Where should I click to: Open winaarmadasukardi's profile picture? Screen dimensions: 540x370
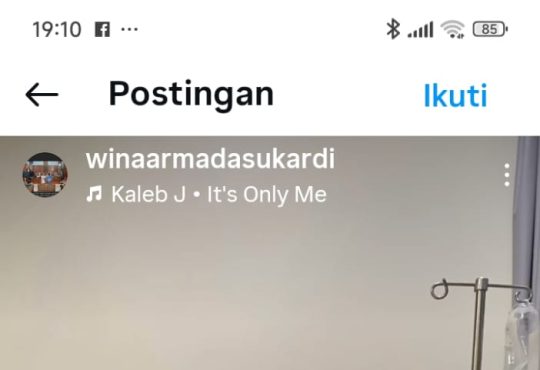coord(45,175)
